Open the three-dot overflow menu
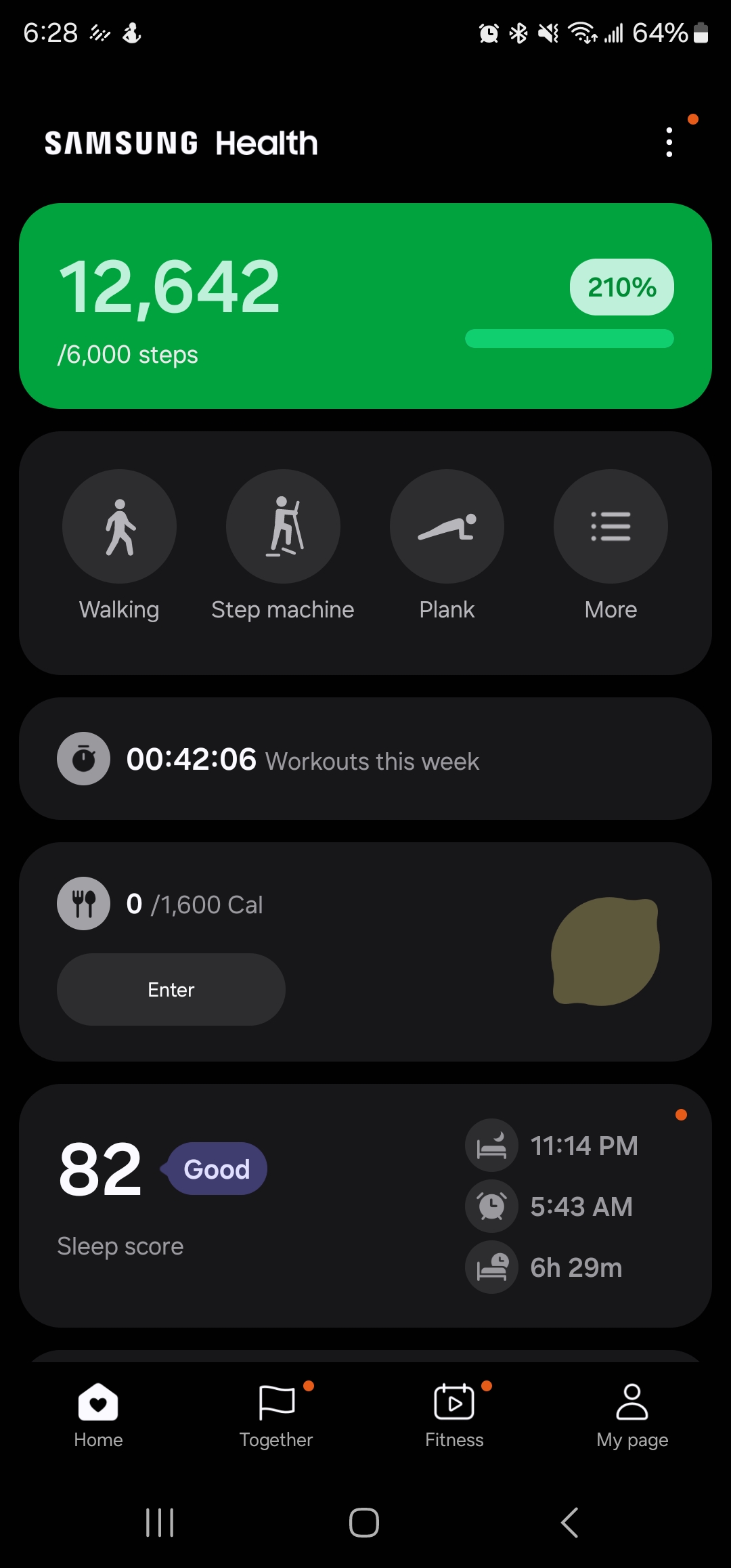Image resolution: width=731 pixels, height=1568 pixels. click(x=669, y=142)
